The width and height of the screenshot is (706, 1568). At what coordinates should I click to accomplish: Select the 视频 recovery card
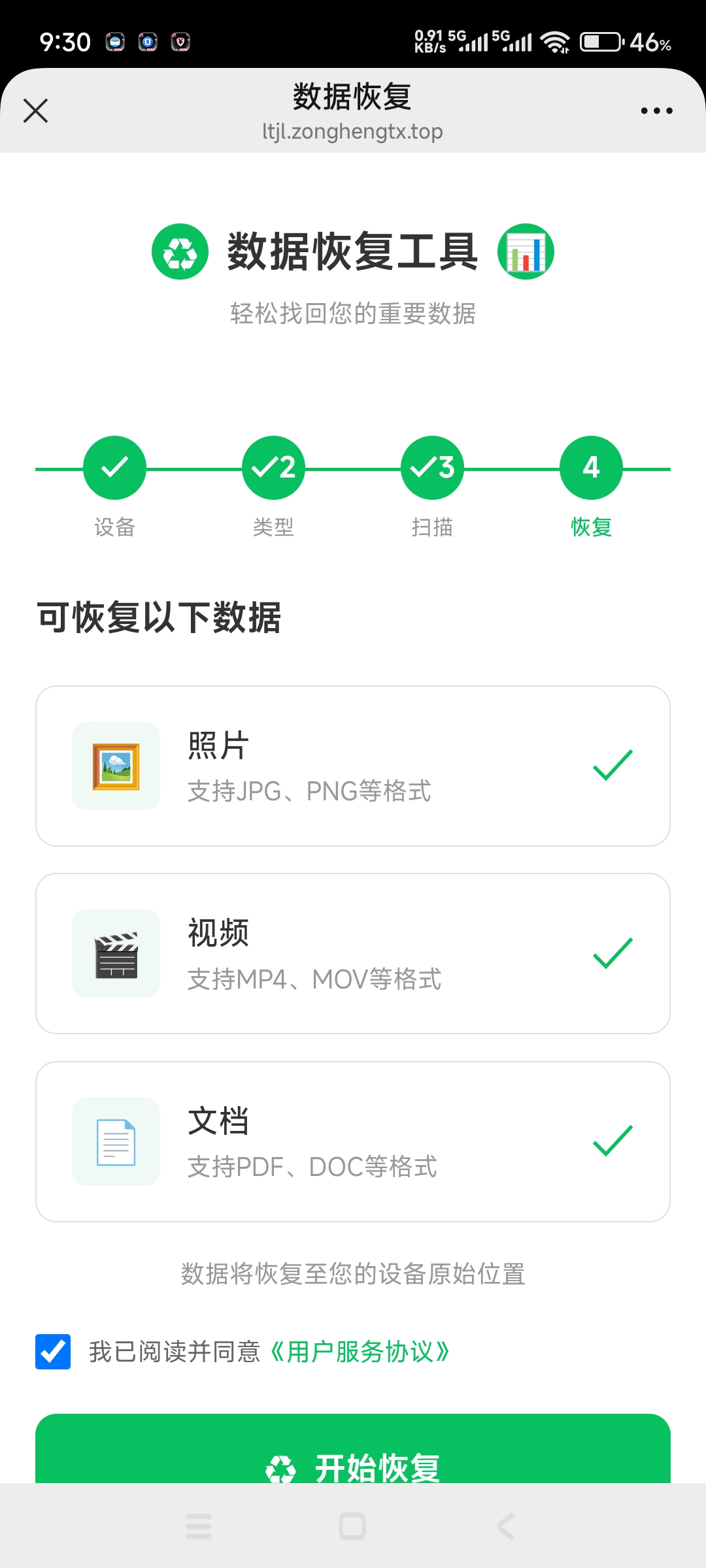(353, 953)
